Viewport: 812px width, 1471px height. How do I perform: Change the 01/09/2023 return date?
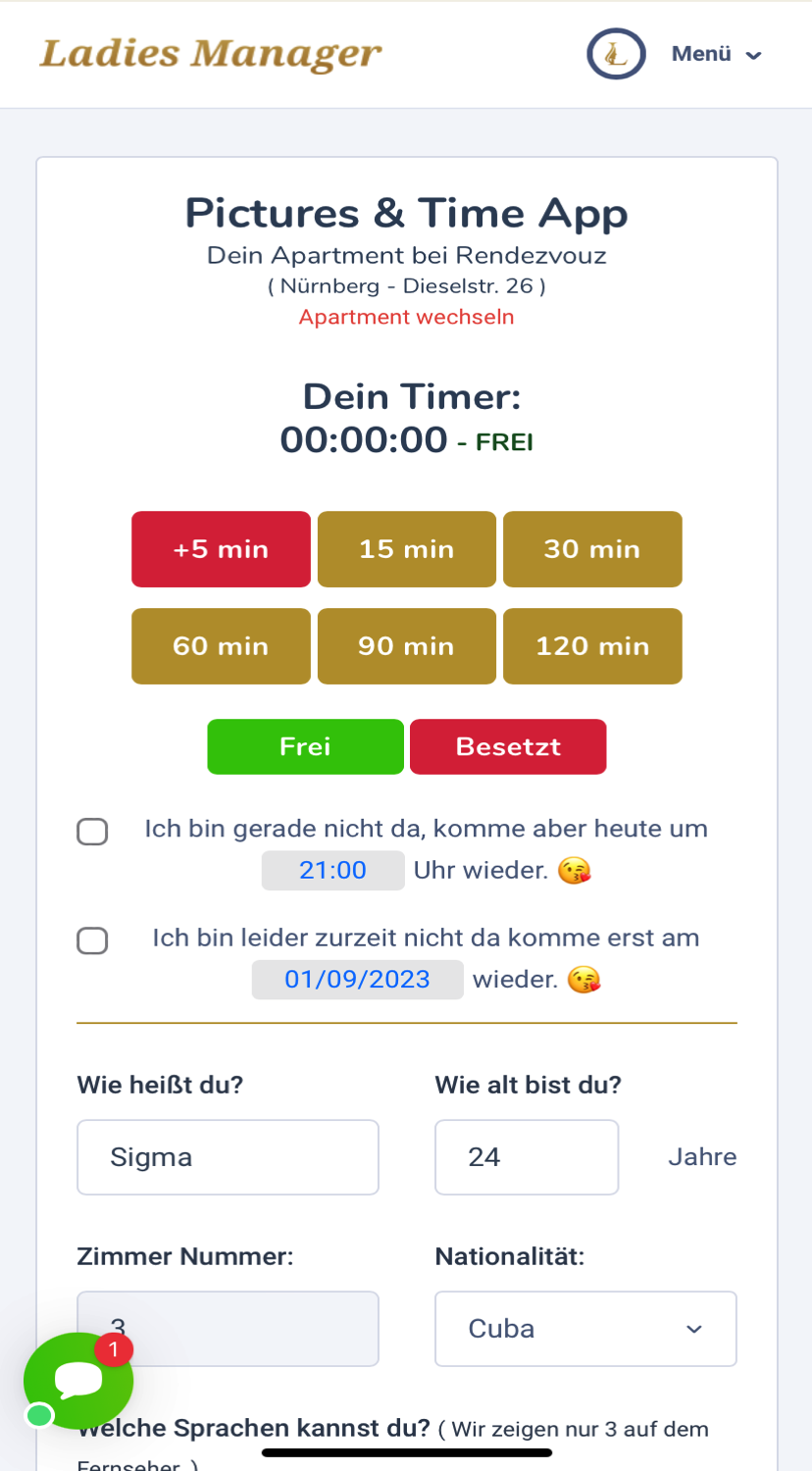pyautogui.click(x=357, y=980)
